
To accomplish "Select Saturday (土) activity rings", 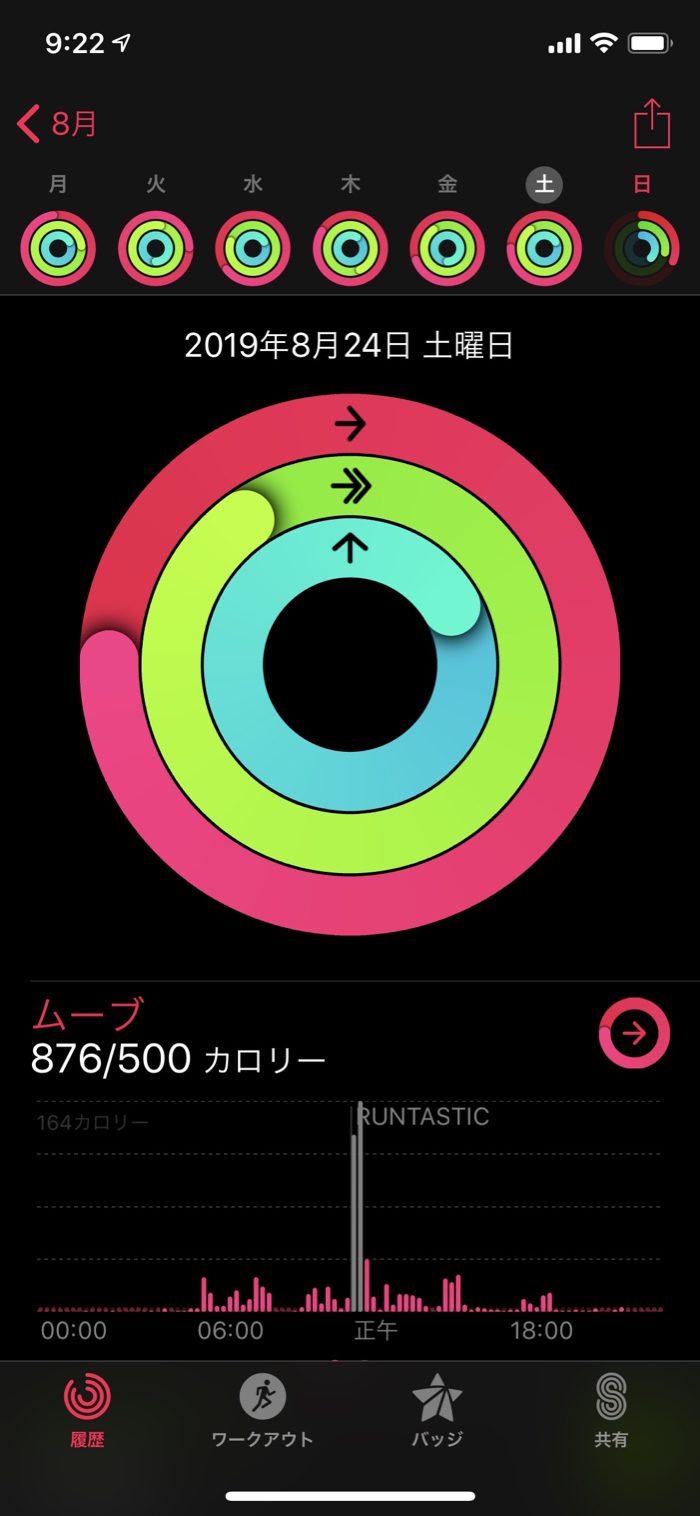I will pyautogui.click(x=545, y=248).
